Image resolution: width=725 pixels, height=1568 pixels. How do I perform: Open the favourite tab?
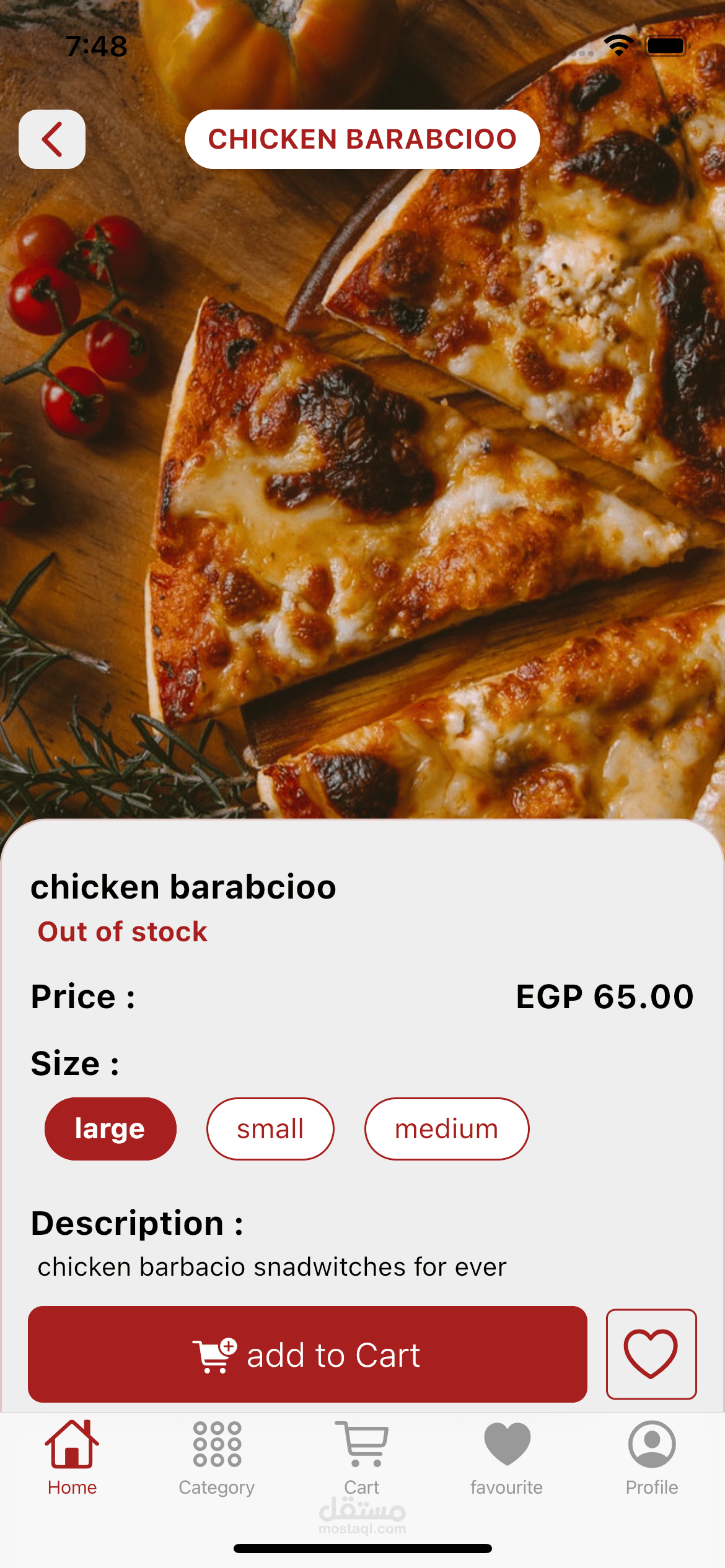tap(507, 1455)
